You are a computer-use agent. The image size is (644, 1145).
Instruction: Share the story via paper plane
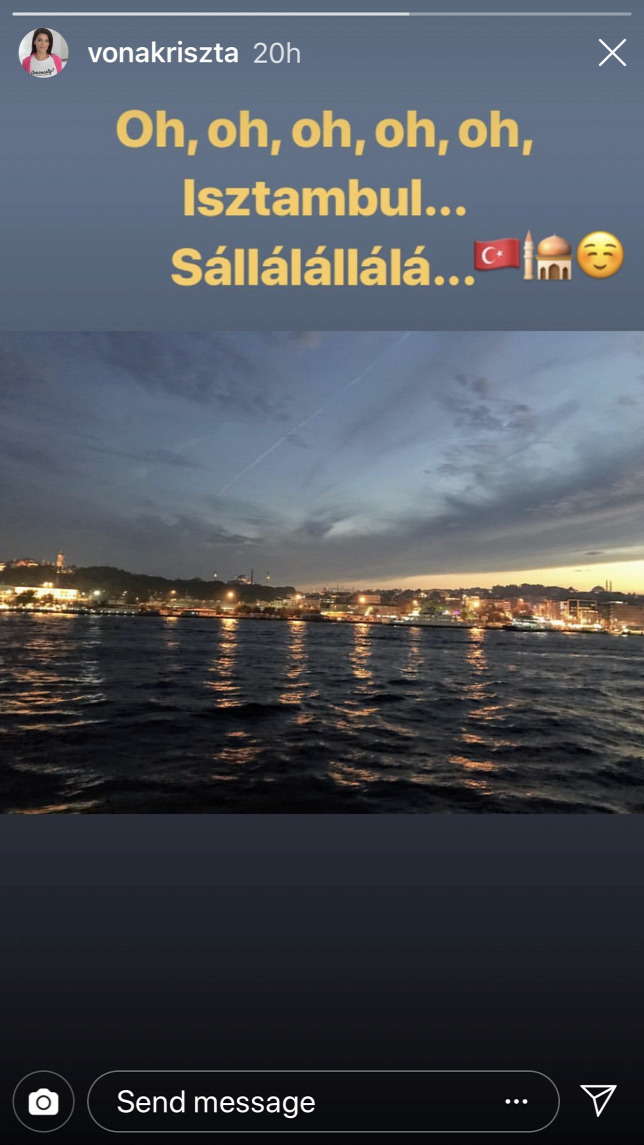tap(599, 1100)
